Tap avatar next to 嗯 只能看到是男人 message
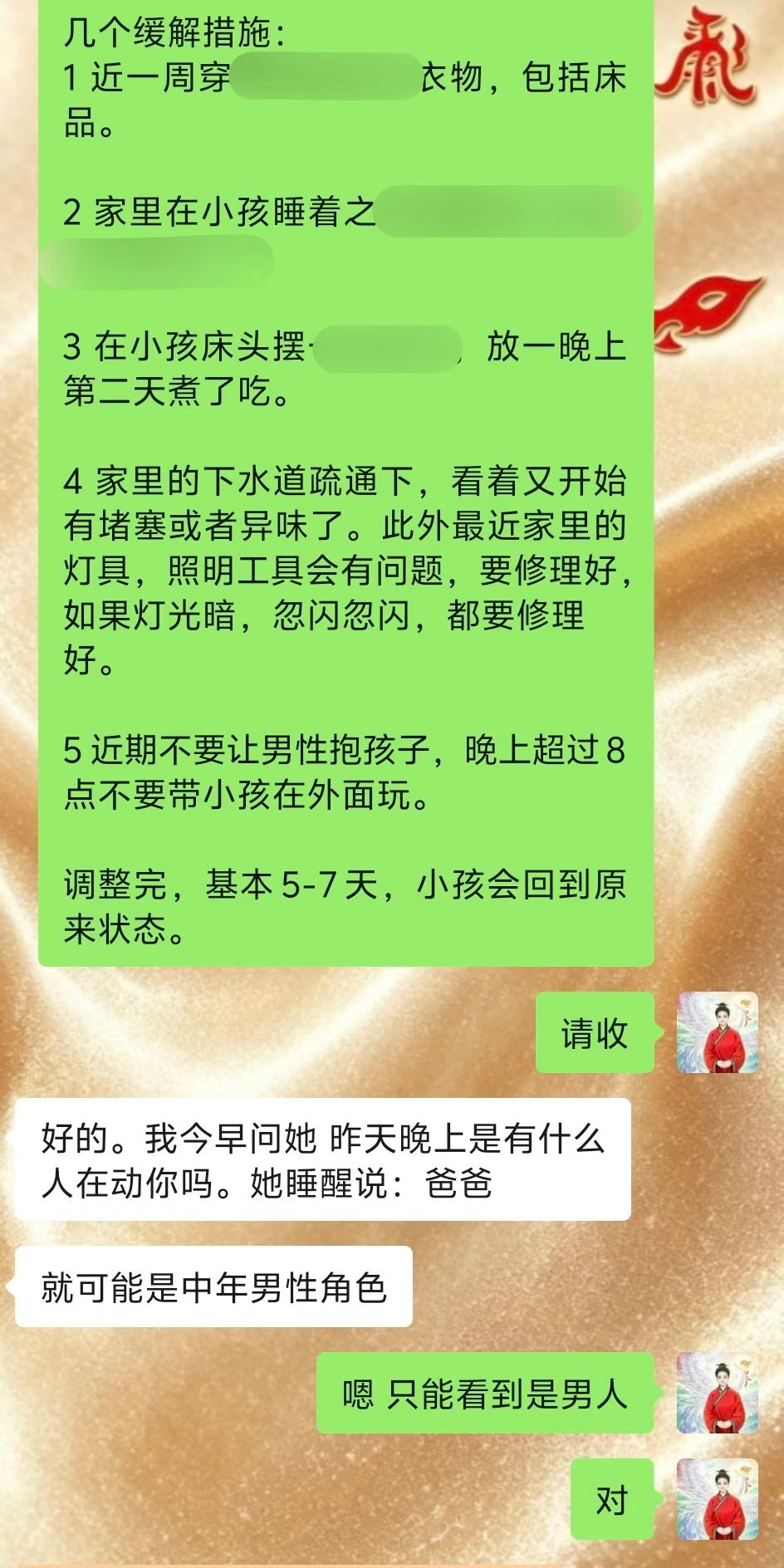The width and height of the screenshot is (784, 1568). tap(718, 1393)
